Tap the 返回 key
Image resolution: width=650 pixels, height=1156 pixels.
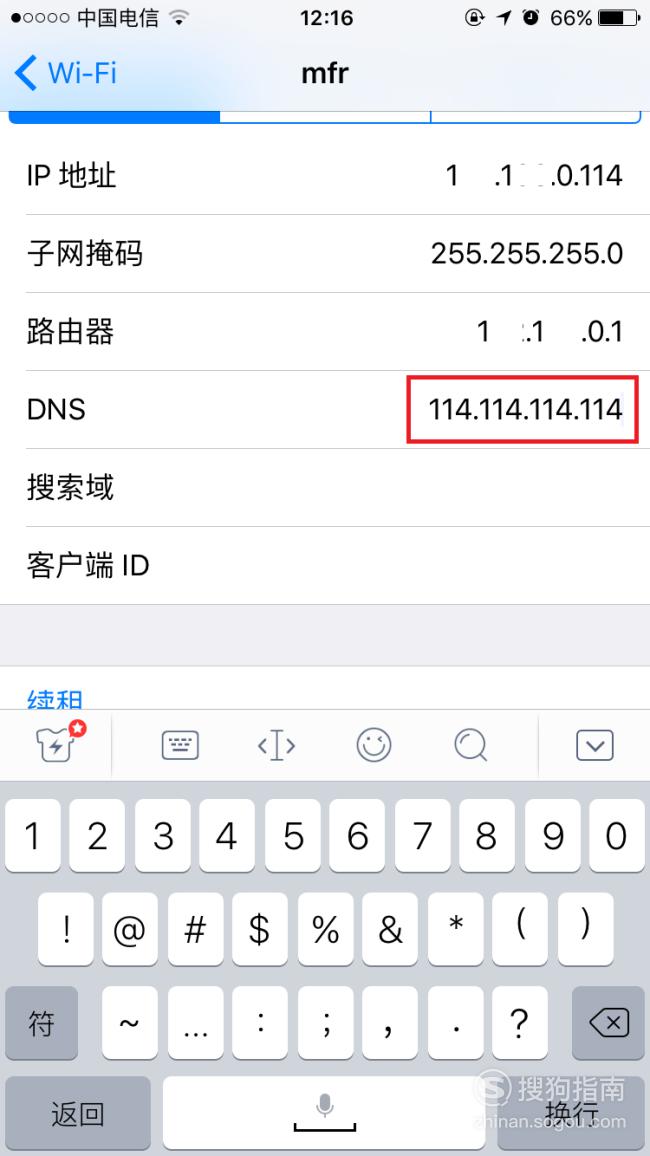tap(77, 1113)
